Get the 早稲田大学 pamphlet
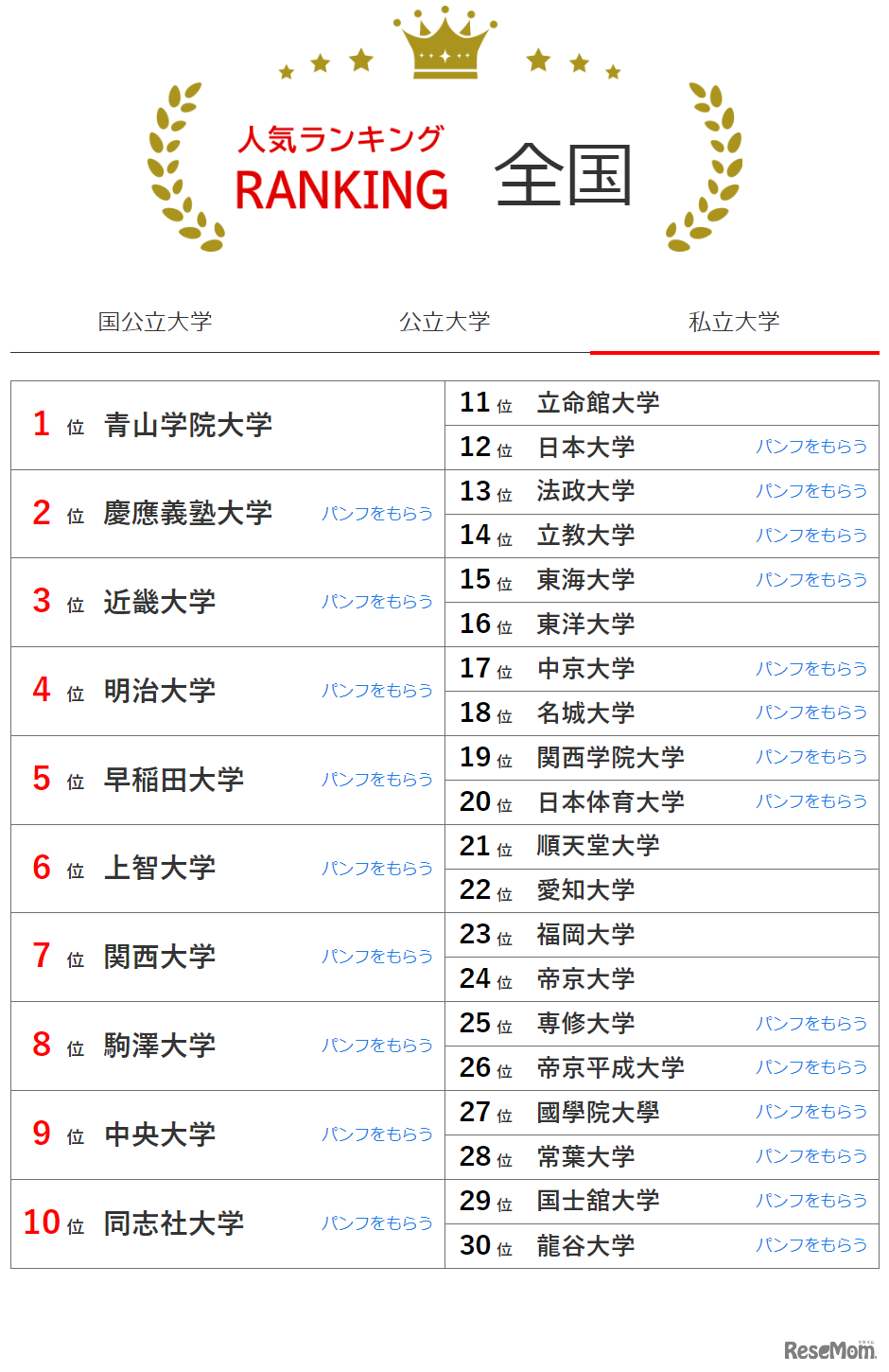889x1372 pixels. pos(376,780)
